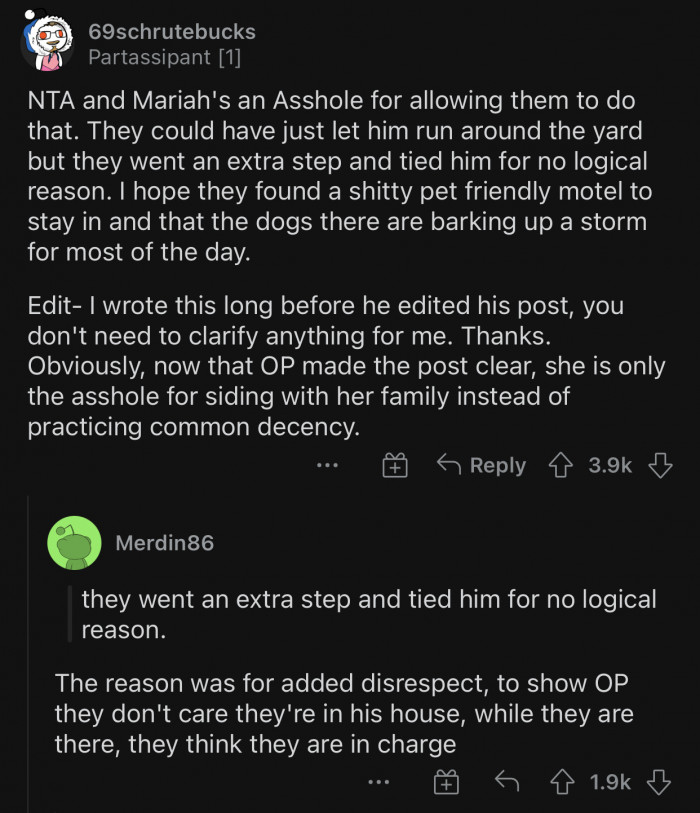Viewport: 700px width, 813px height.
Task: View the Merdin86 username profile
Action: point(164,543)
